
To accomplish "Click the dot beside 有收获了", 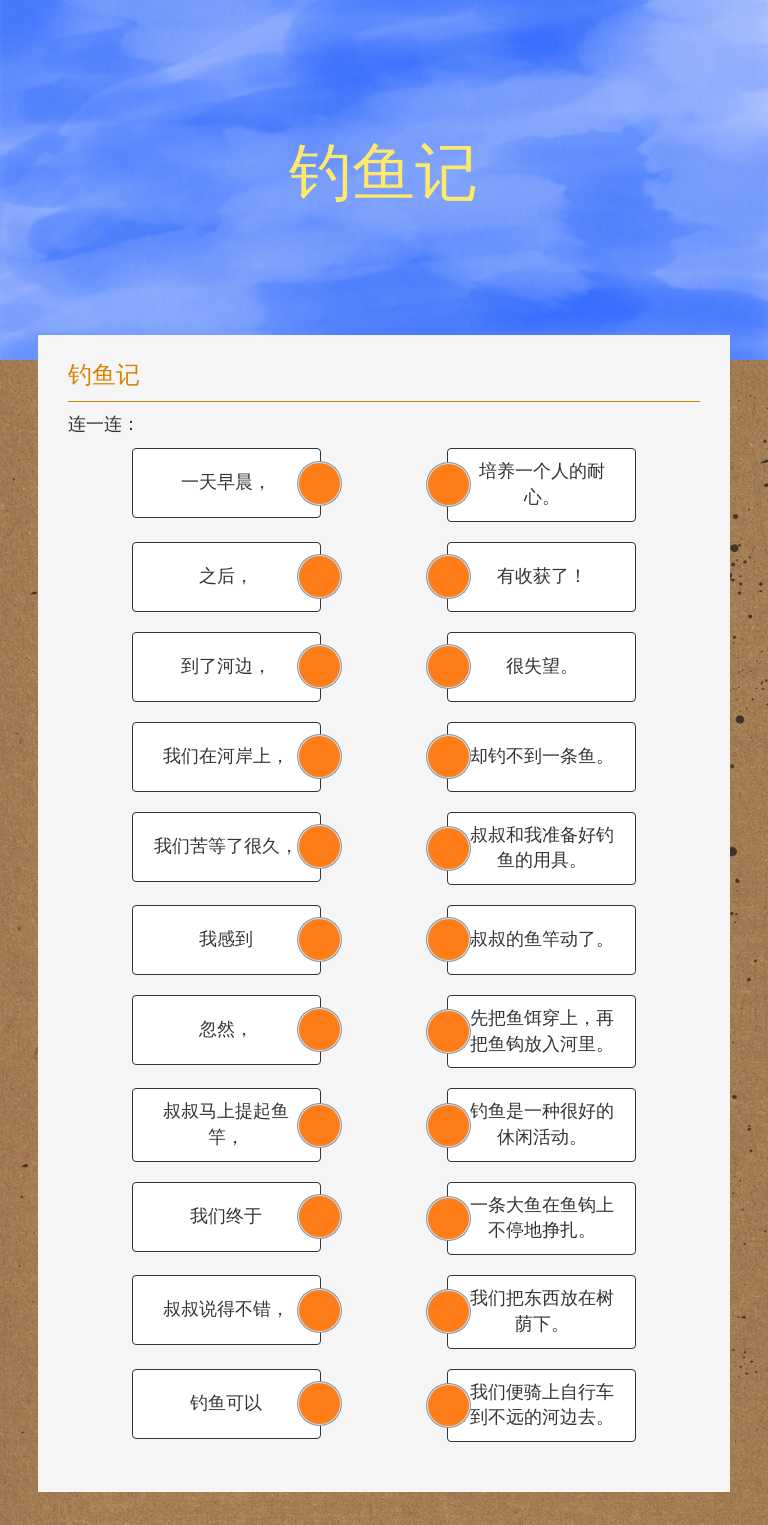I will [x=447, y=576].
